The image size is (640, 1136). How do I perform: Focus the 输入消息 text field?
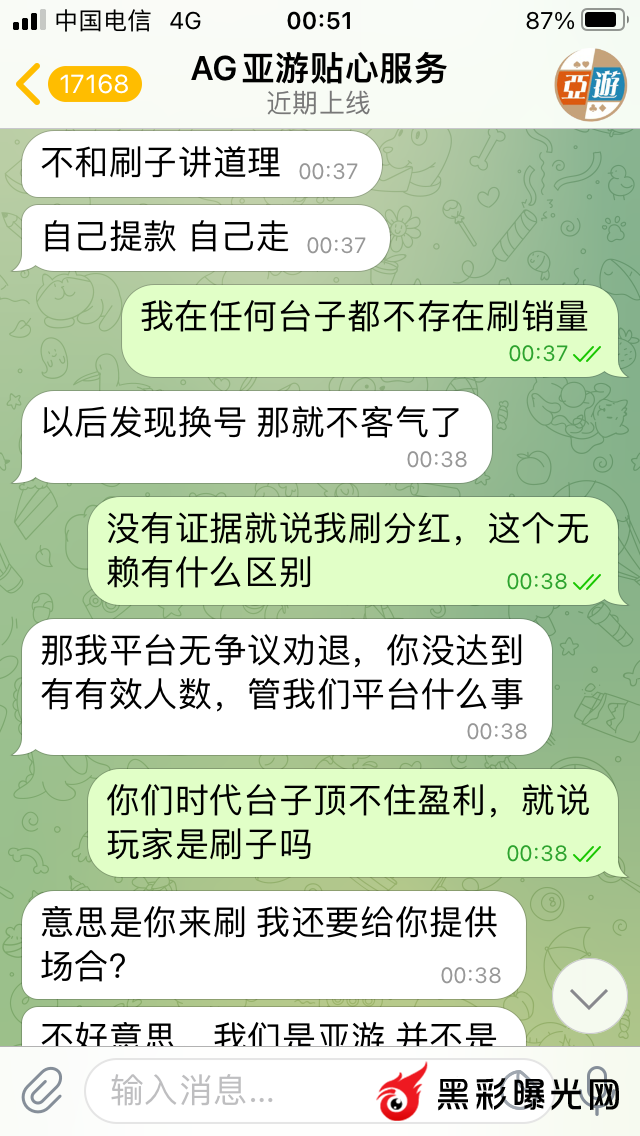(x=230, y=1090)
